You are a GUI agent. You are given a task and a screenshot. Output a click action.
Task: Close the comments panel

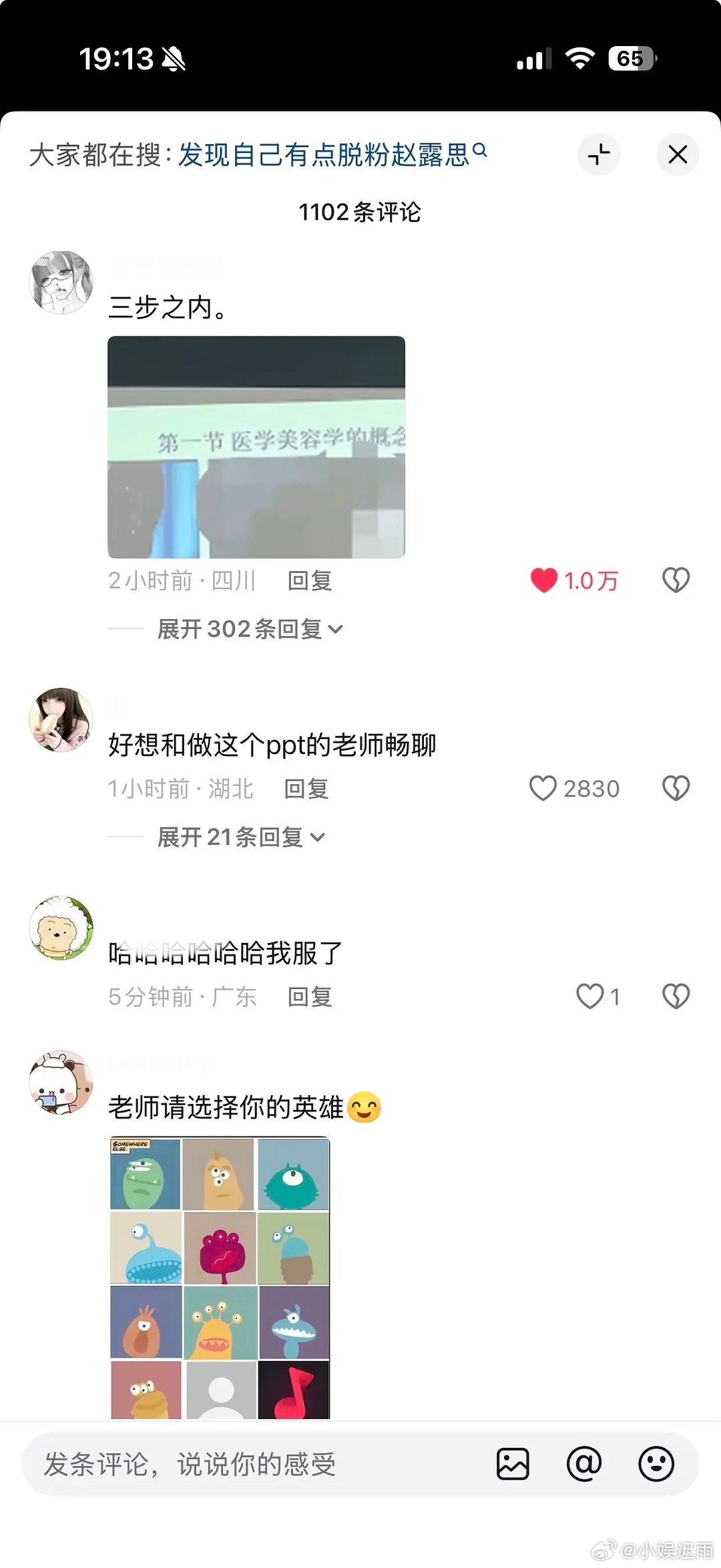pos(678,154)
